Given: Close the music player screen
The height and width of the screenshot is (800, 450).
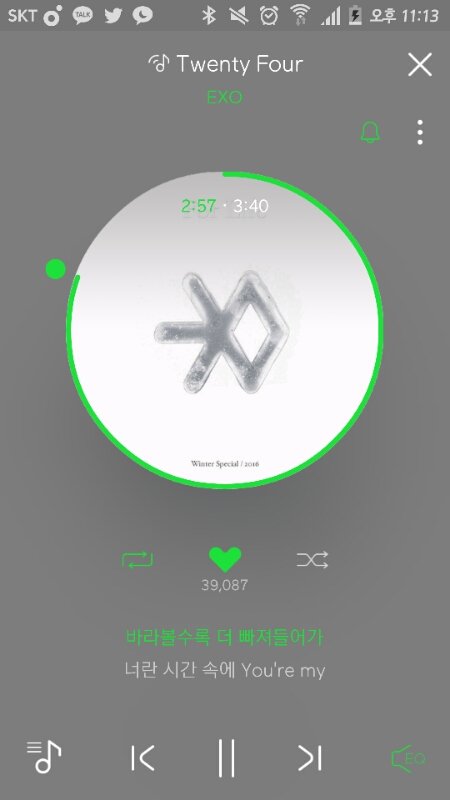Looking at the screenshot, I should tap(420, 64).
